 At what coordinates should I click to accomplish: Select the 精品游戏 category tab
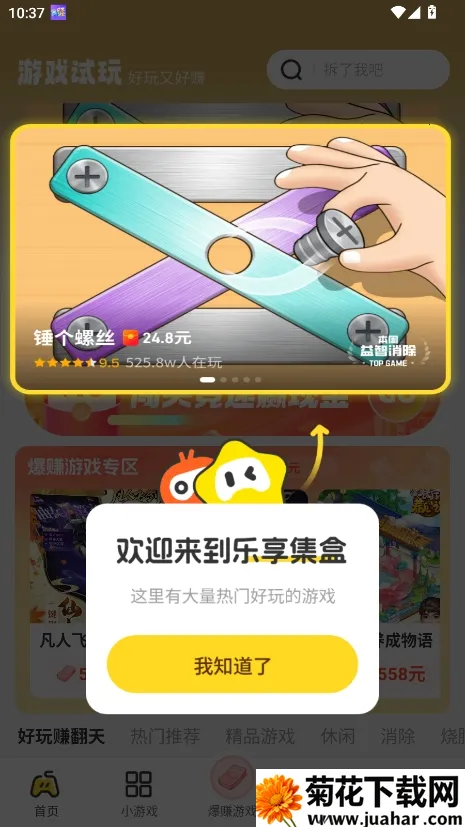[260, 736]
